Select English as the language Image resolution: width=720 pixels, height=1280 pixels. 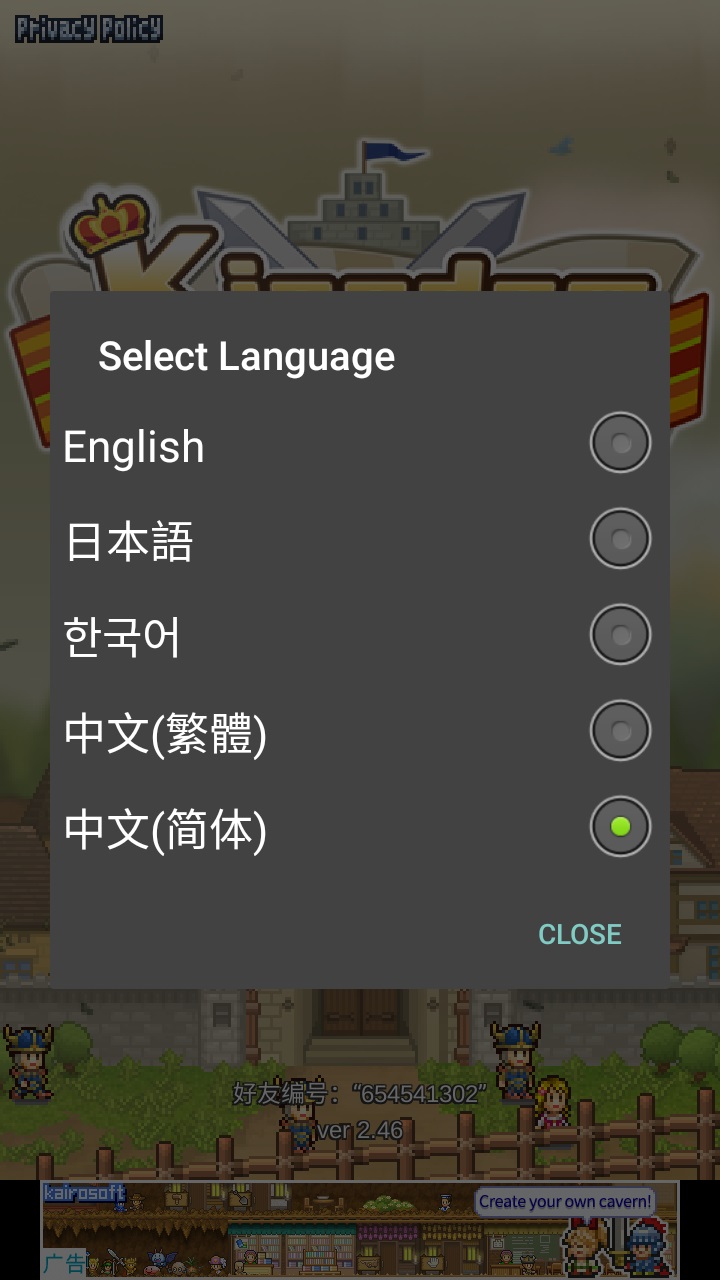(620, 443)
